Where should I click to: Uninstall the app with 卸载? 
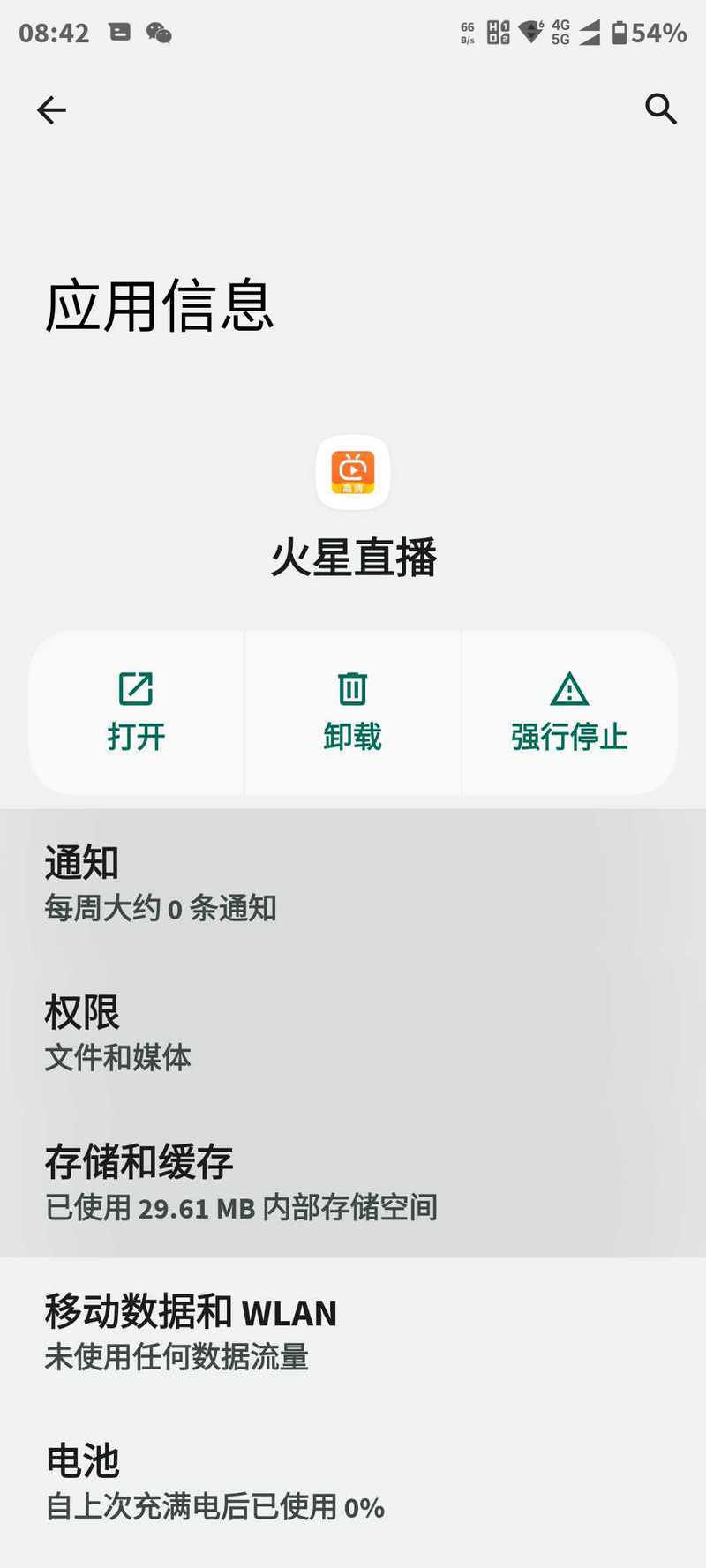pos(353,712)
